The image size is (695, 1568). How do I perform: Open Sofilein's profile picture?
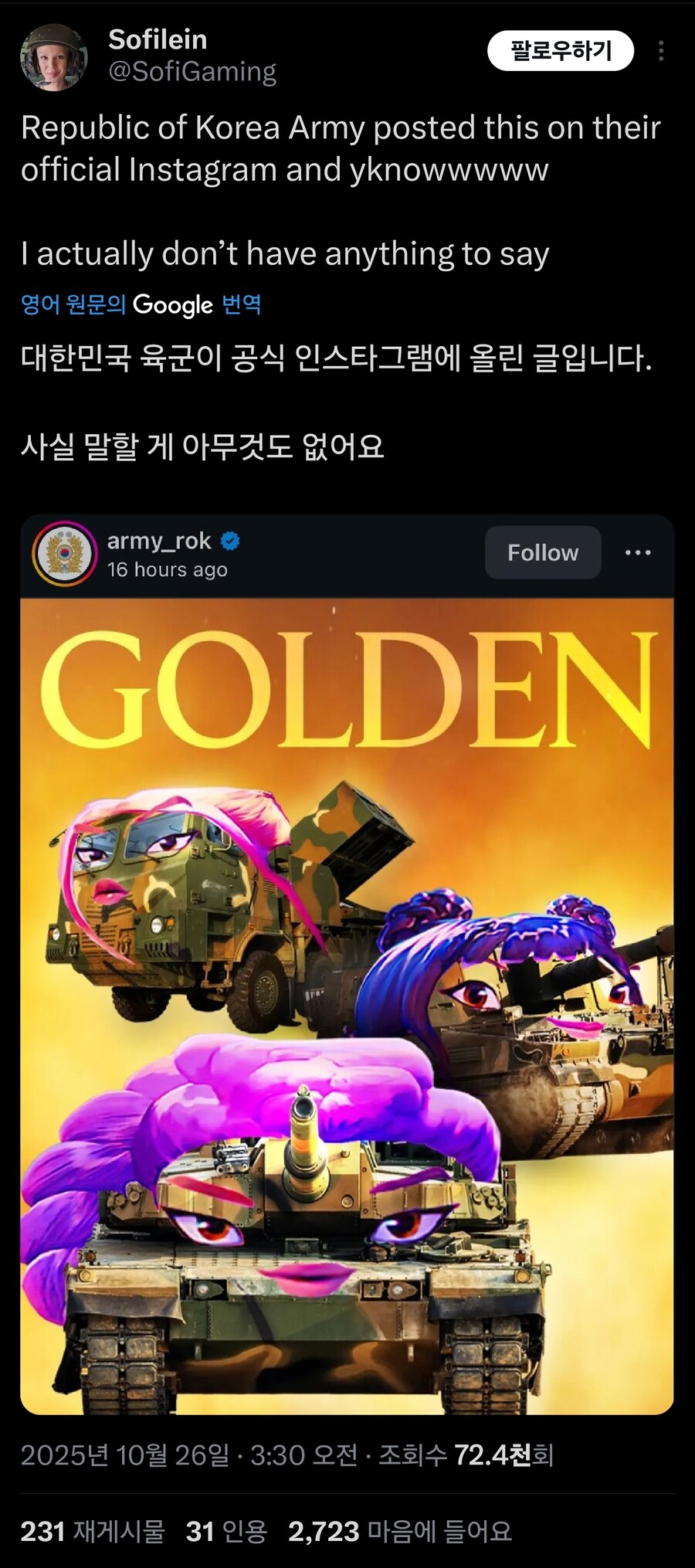pos(53,56)
